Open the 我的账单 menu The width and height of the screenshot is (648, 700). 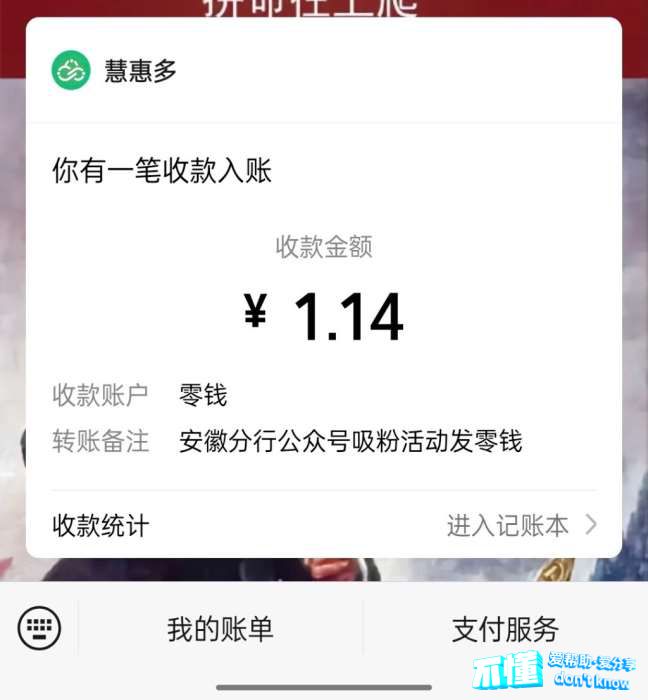point(220,629)
